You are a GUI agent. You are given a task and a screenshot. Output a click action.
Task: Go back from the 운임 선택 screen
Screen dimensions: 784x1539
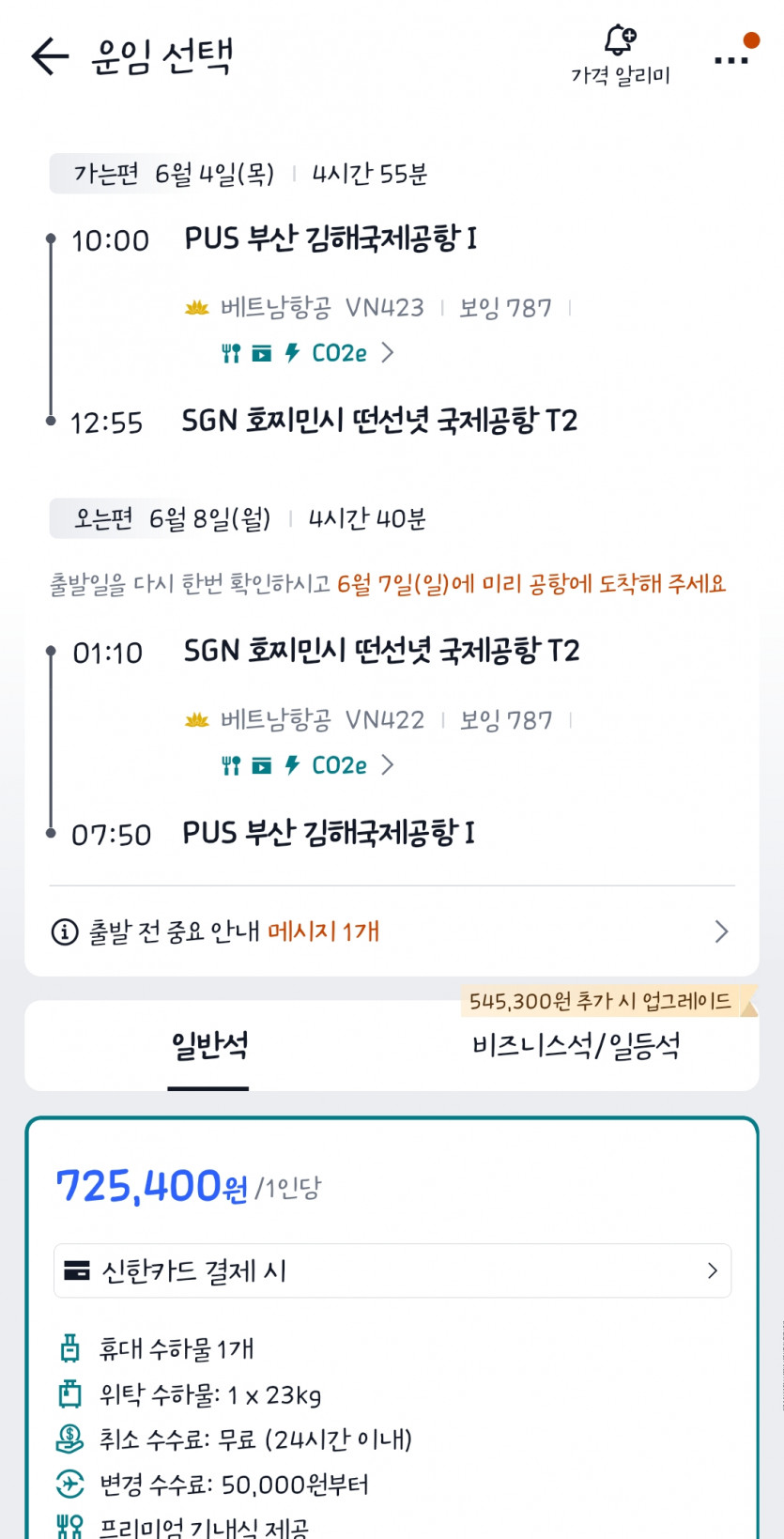coord(51,56)
